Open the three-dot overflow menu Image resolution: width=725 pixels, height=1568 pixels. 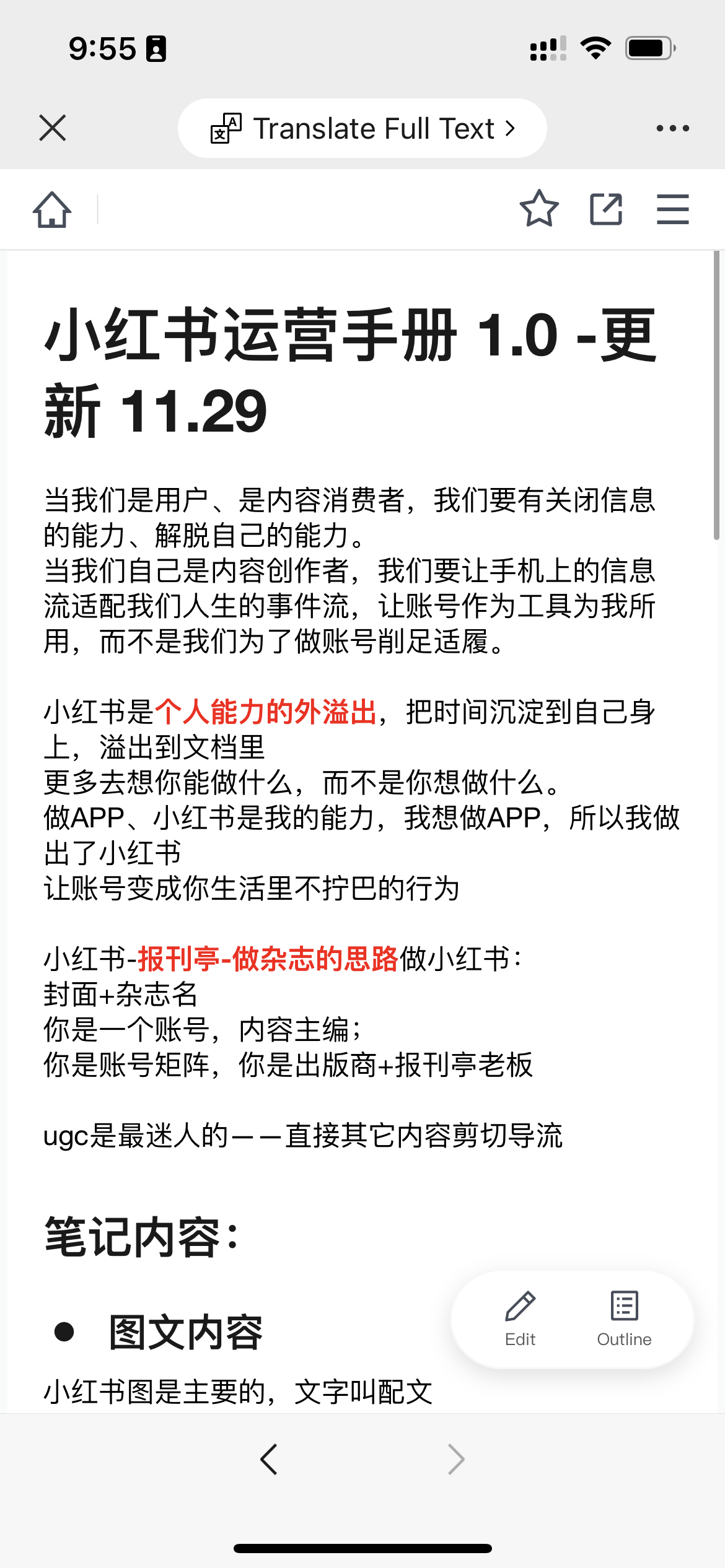click(x=672, y=128)
